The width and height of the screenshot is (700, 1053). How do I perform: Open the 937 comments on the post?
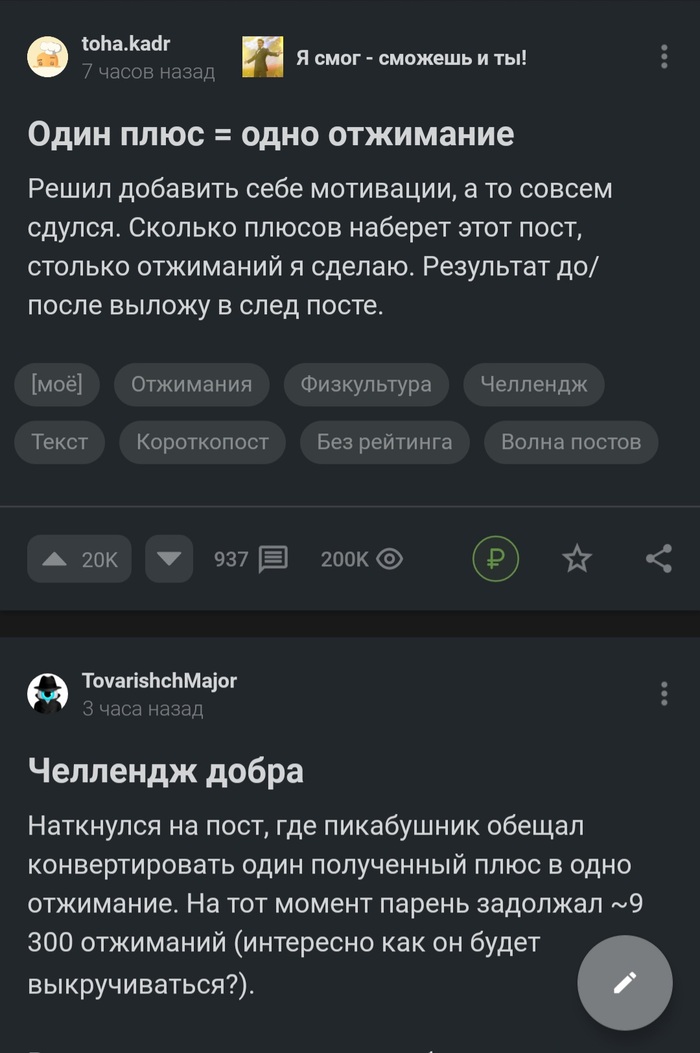pos(251,559)
